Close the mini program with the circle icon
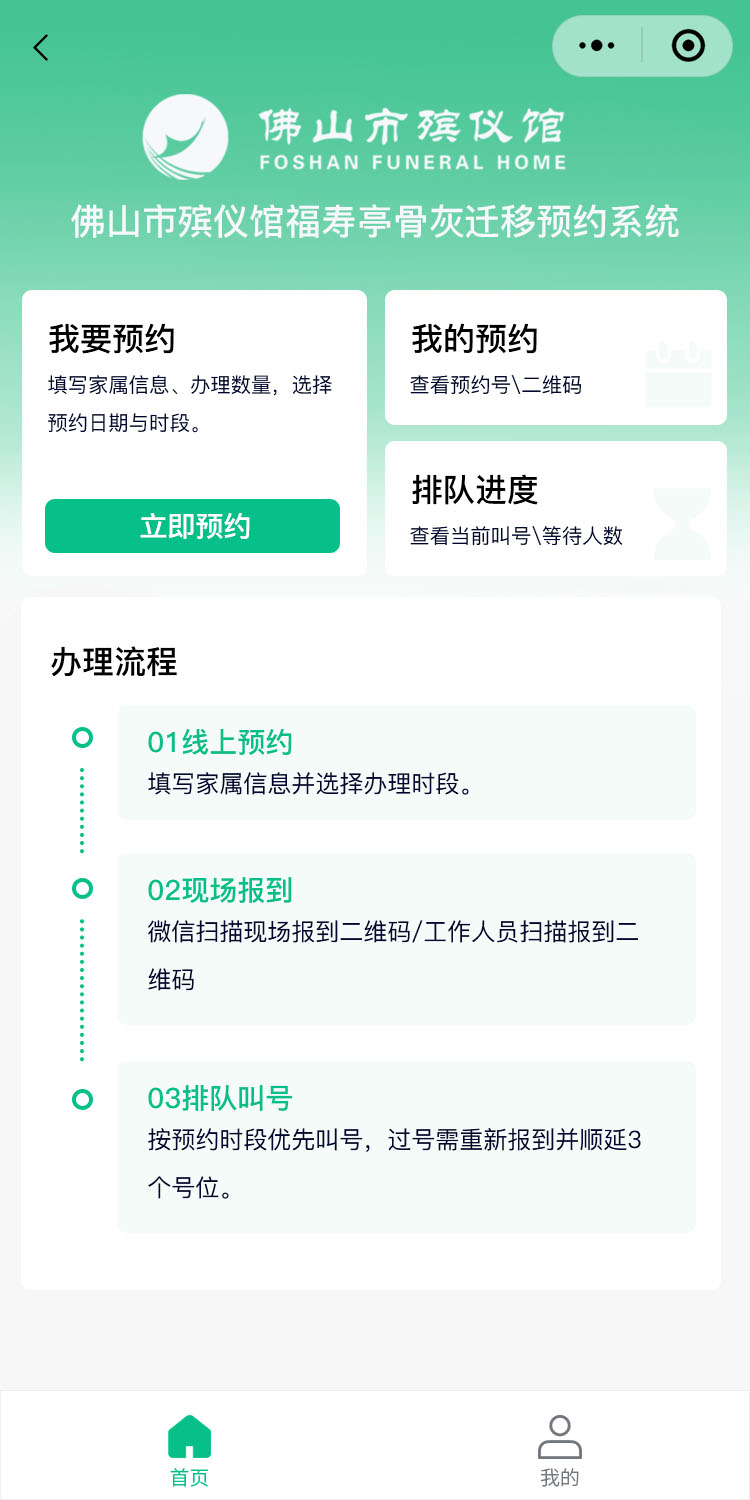This screenshot has width=750, height=1500. tap(688, 46)
